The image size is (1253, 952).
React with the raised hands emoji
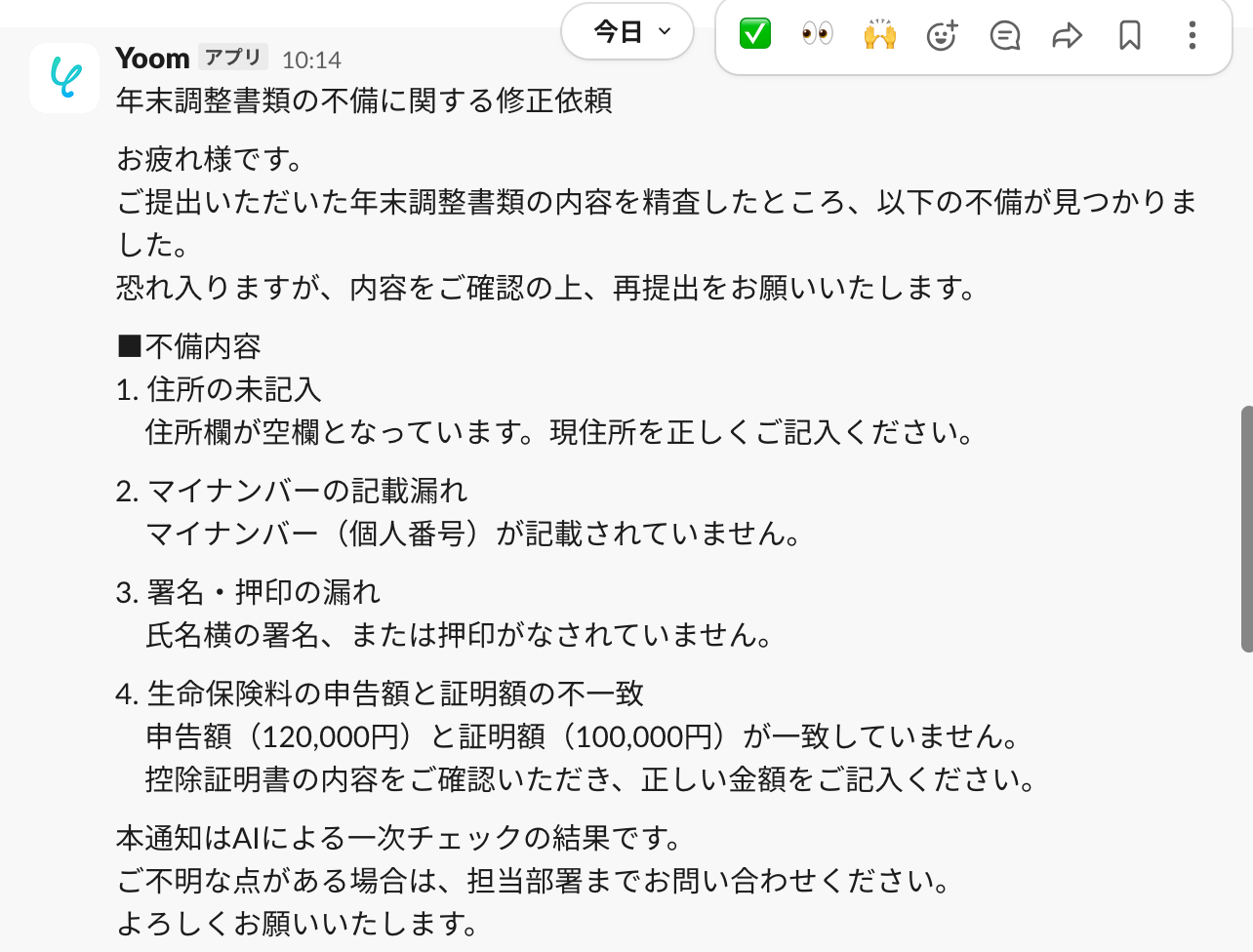click(x=879, y=35)
